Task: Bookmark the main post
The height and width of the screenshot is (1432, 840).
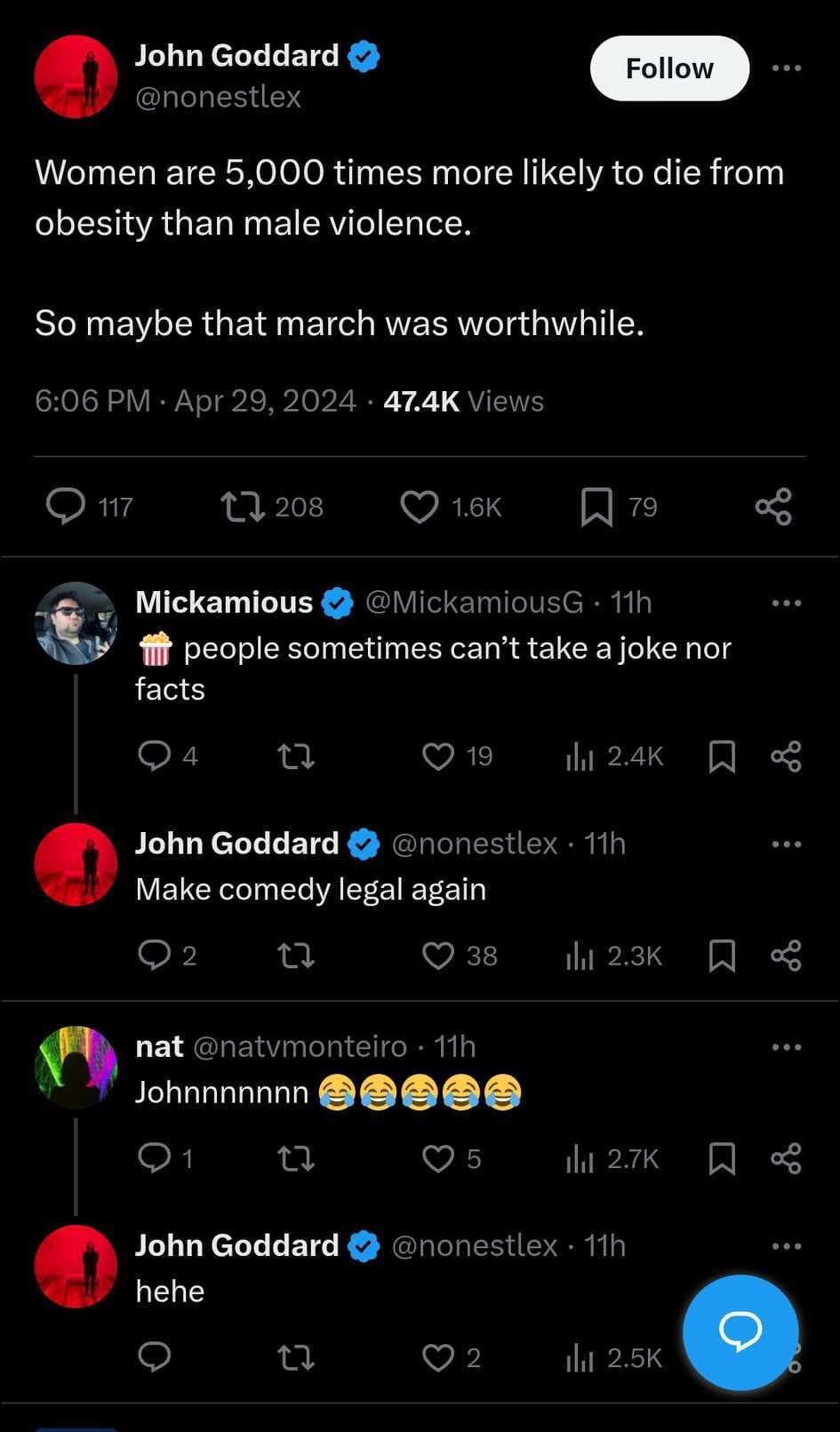Action: (596, 507)
